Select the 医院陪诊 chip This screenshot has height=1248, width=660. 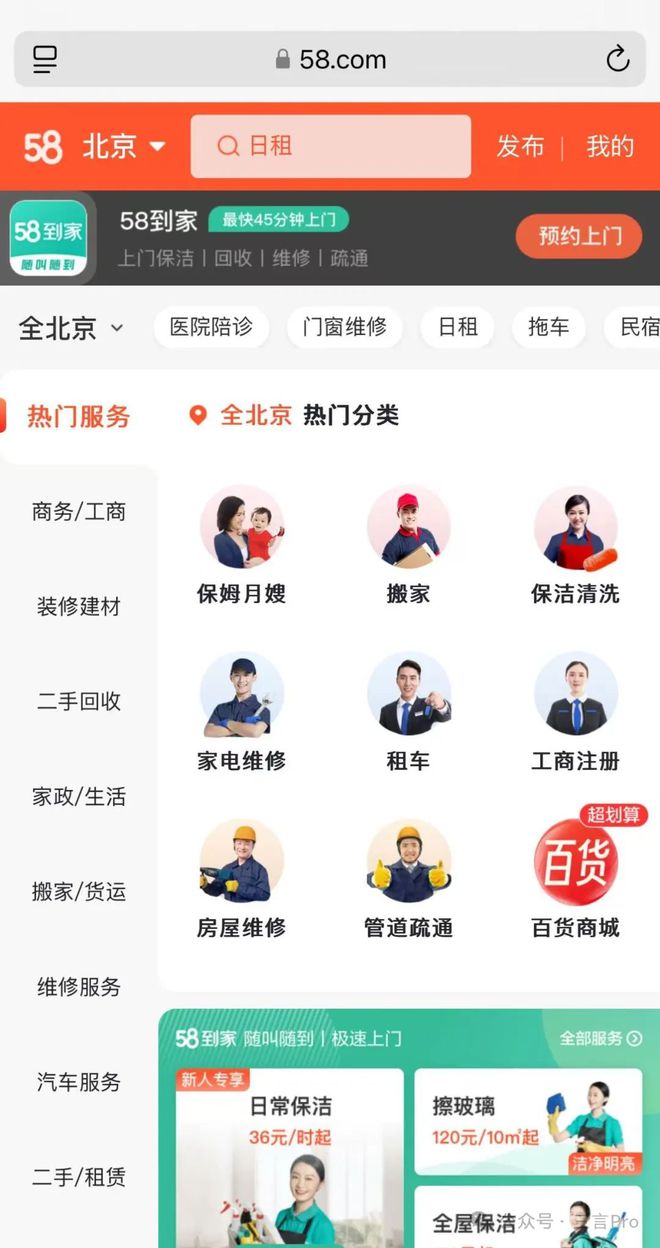(211, 327)
